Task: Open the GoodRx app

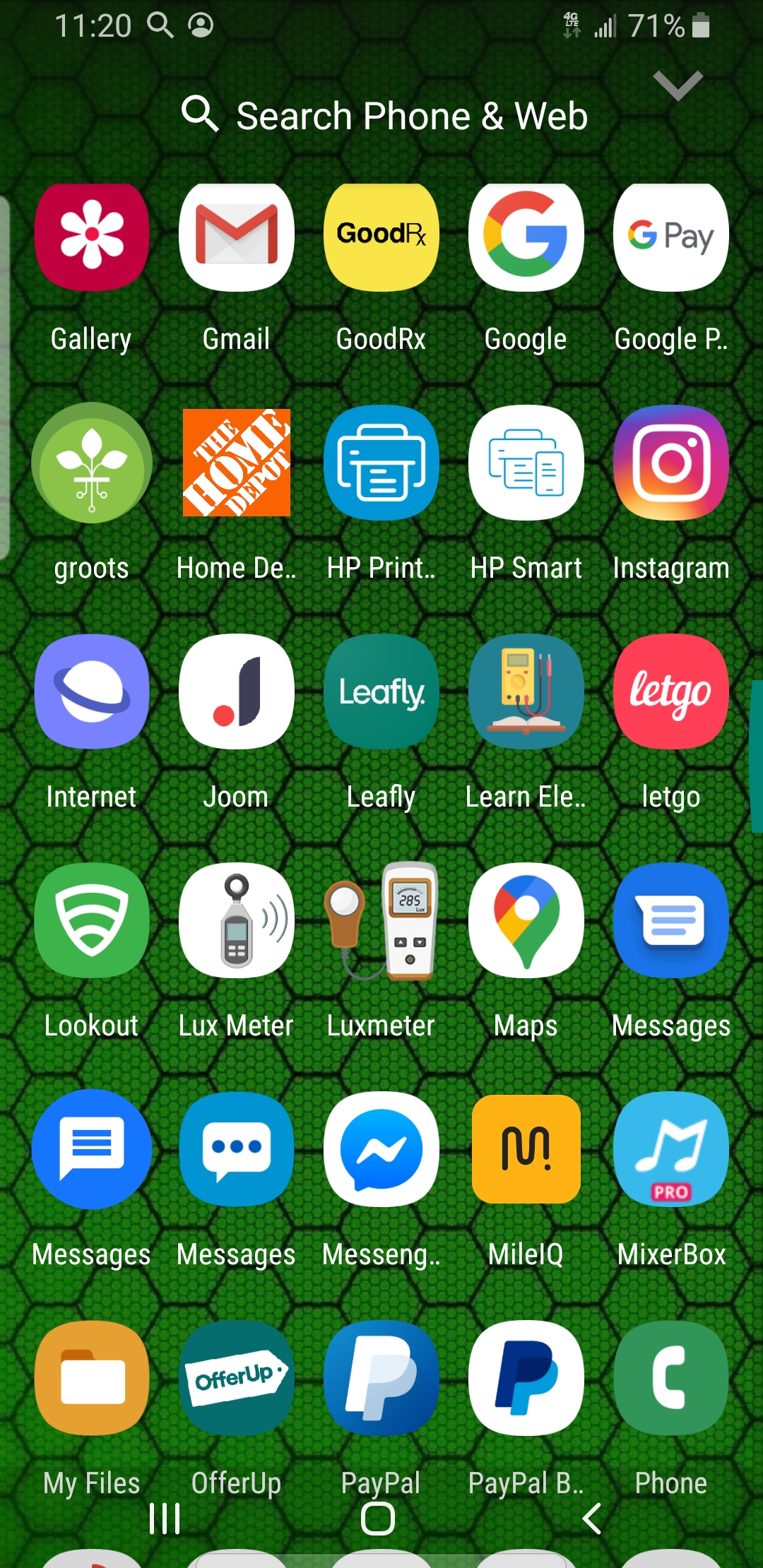Action: (381, 238)
